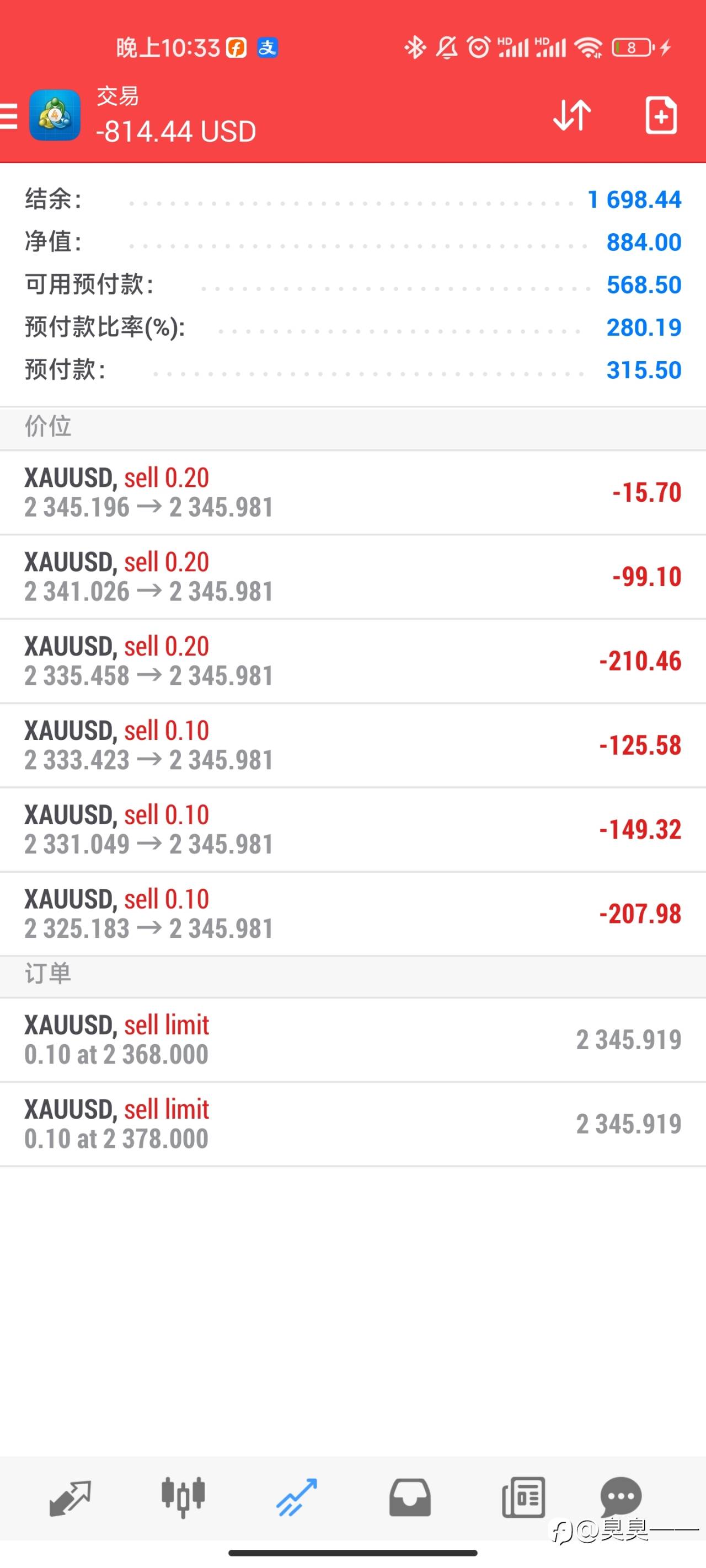Select the sell limit order at 2 368.000
This screenshot has width=706, height=1568.
click(x=352, y=1040)
